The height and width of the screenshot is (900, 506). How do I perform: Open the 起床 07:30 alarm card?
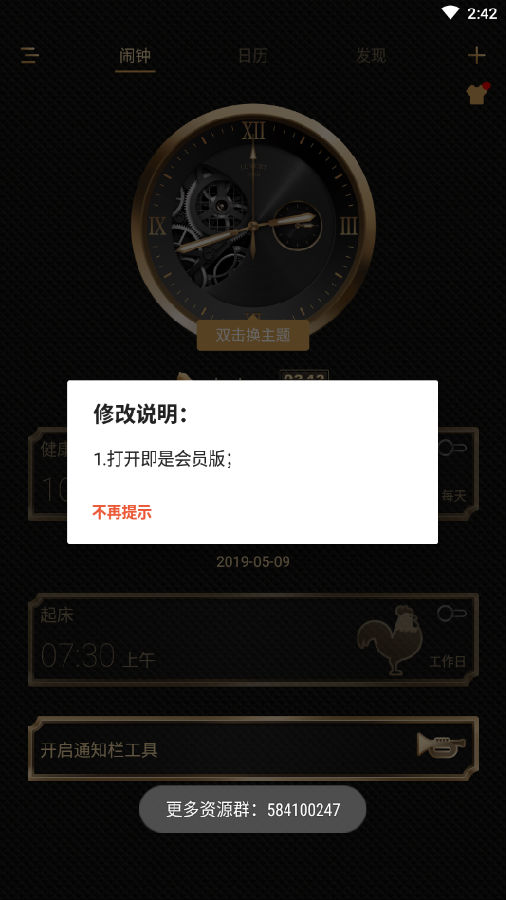coord(253,639)
